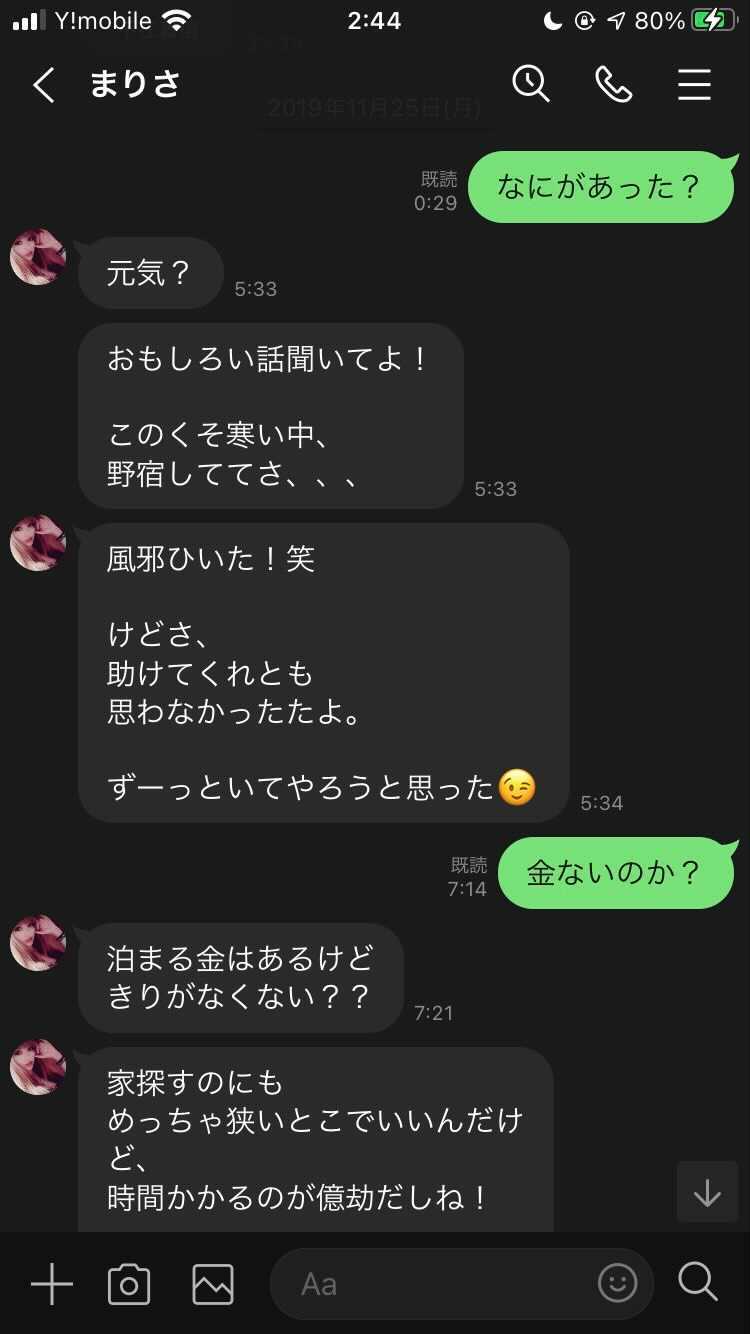Open the search icon in chat header
The width and height of the screenshot is (750, 1334).
click(x=532, y=85)
